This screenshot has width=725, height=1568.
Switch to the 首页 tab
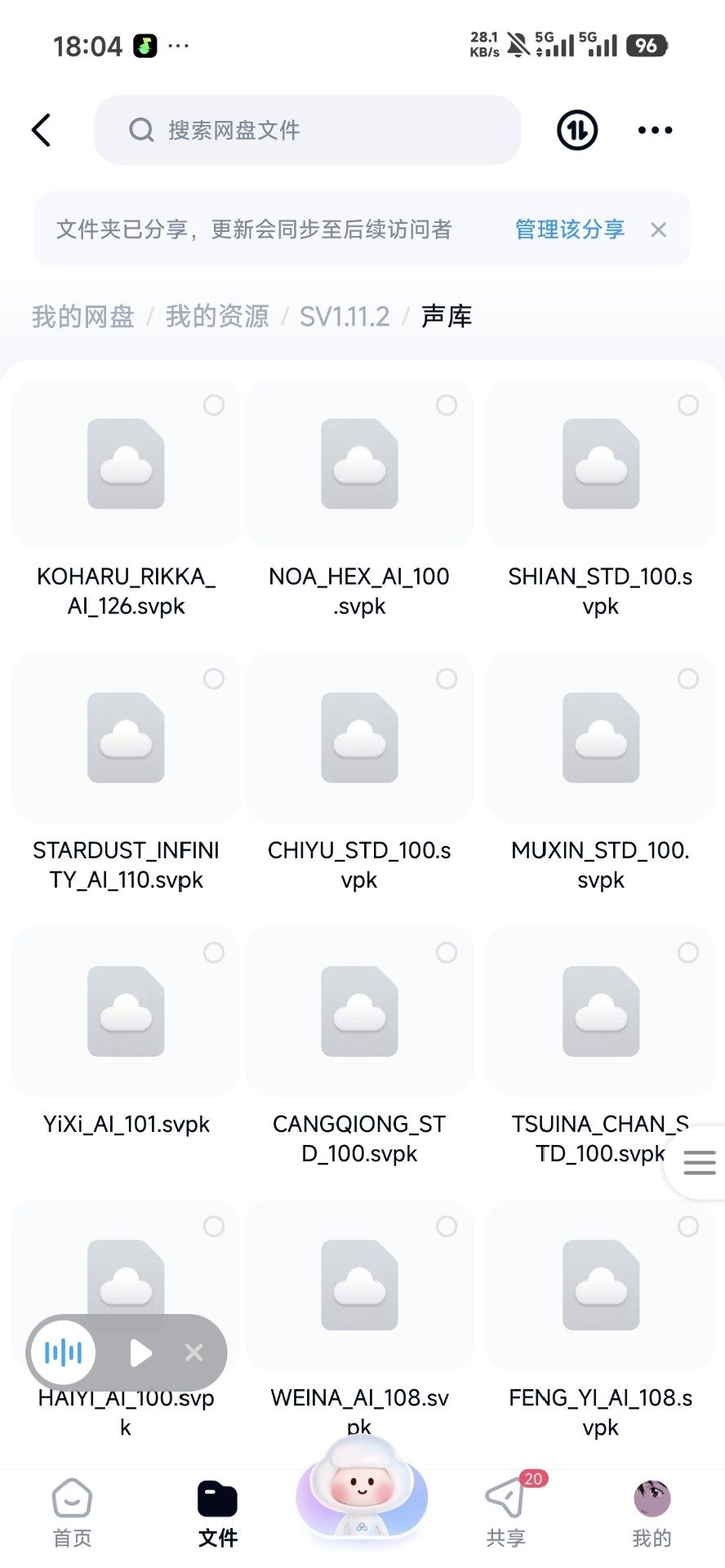(72, 1513)
